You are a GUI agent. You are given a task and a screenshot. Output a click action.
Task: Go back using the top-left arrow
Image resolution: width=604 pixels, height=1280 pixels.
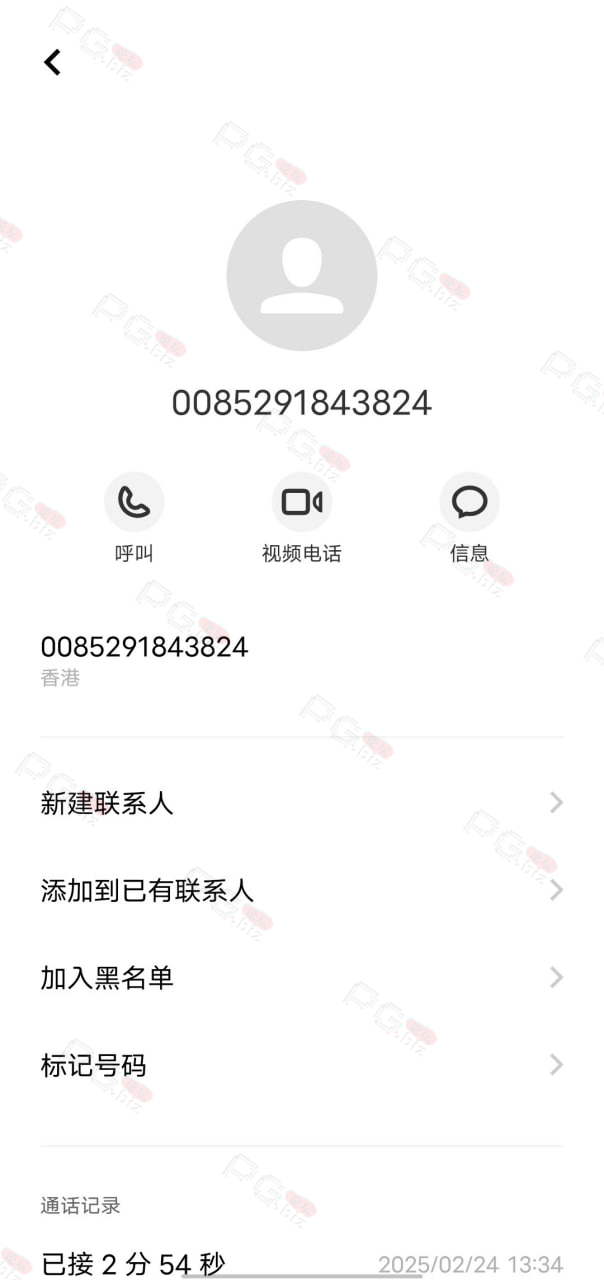tap(52, 62)
